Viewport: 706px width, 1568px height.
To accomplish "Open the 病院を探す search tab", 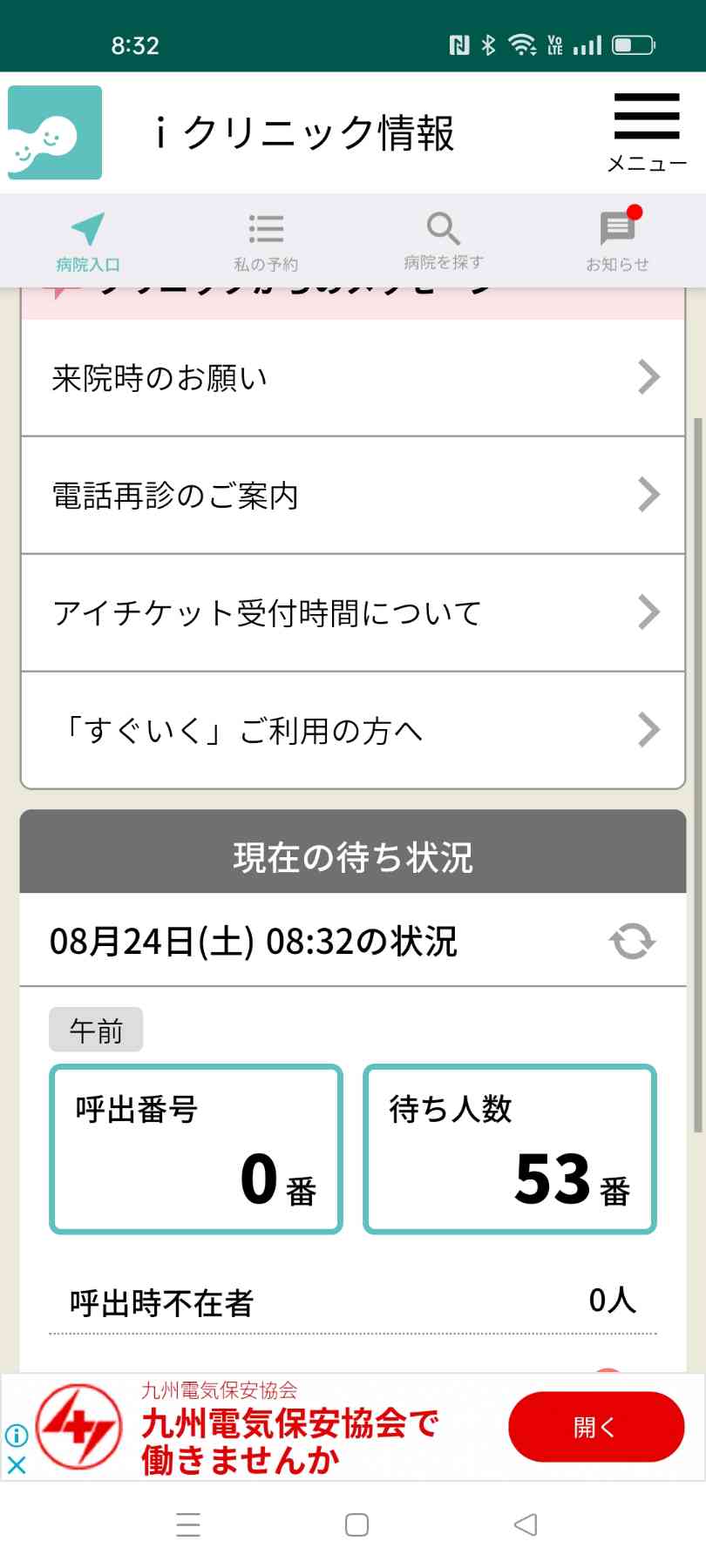I will (443, 241).
